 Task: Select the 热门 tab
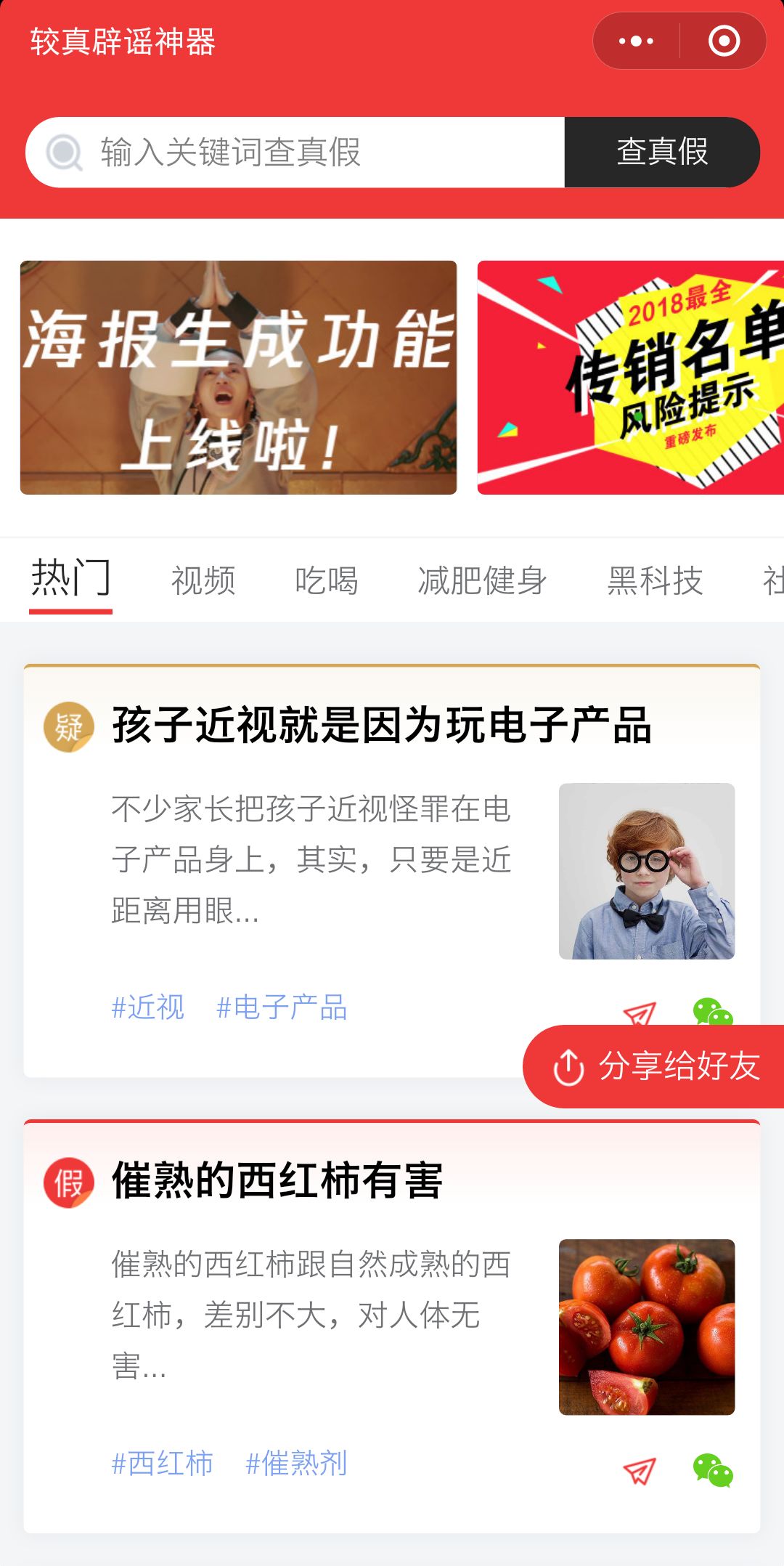pos(70,580)
